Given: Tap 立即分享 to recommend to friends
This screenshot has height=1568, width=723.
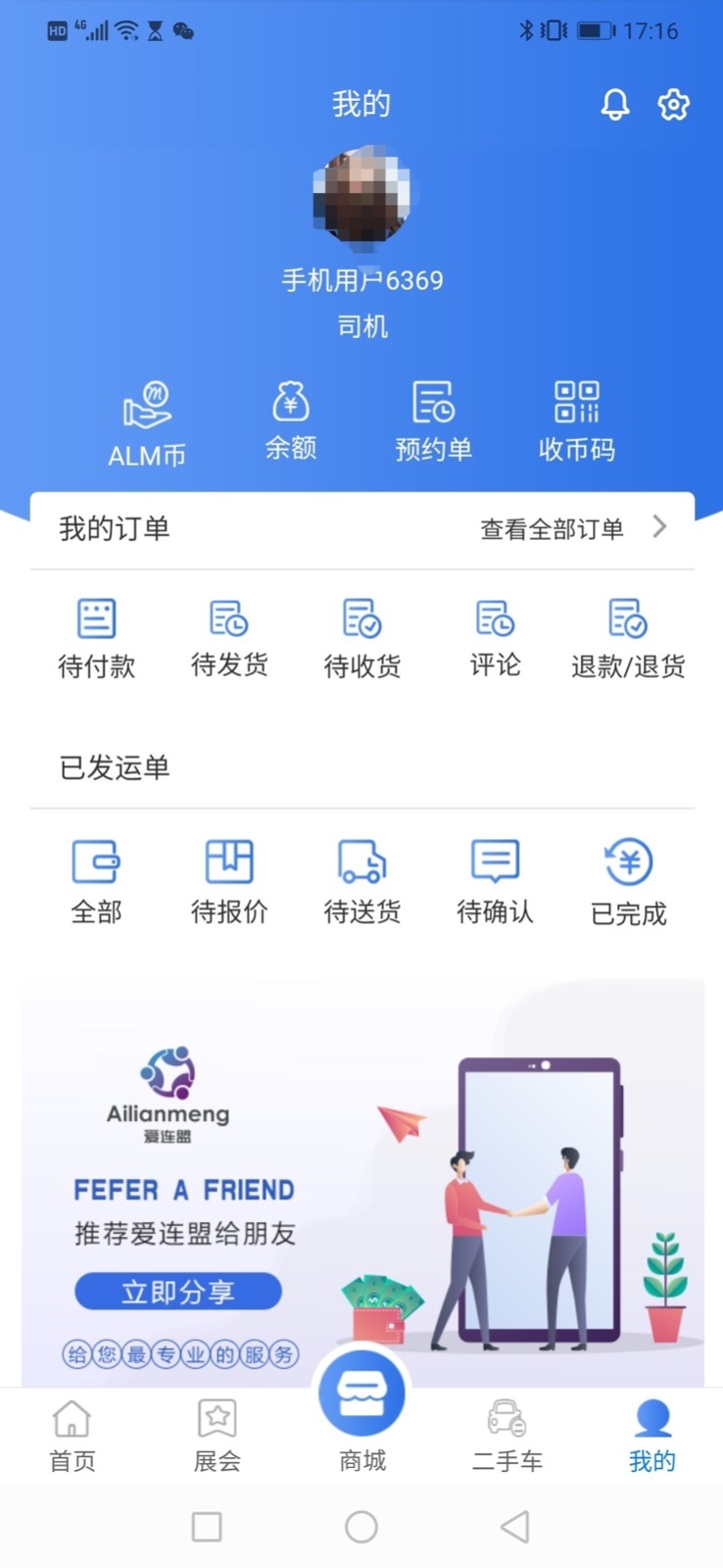Looking at the screenshot, I should point(178,1292).
